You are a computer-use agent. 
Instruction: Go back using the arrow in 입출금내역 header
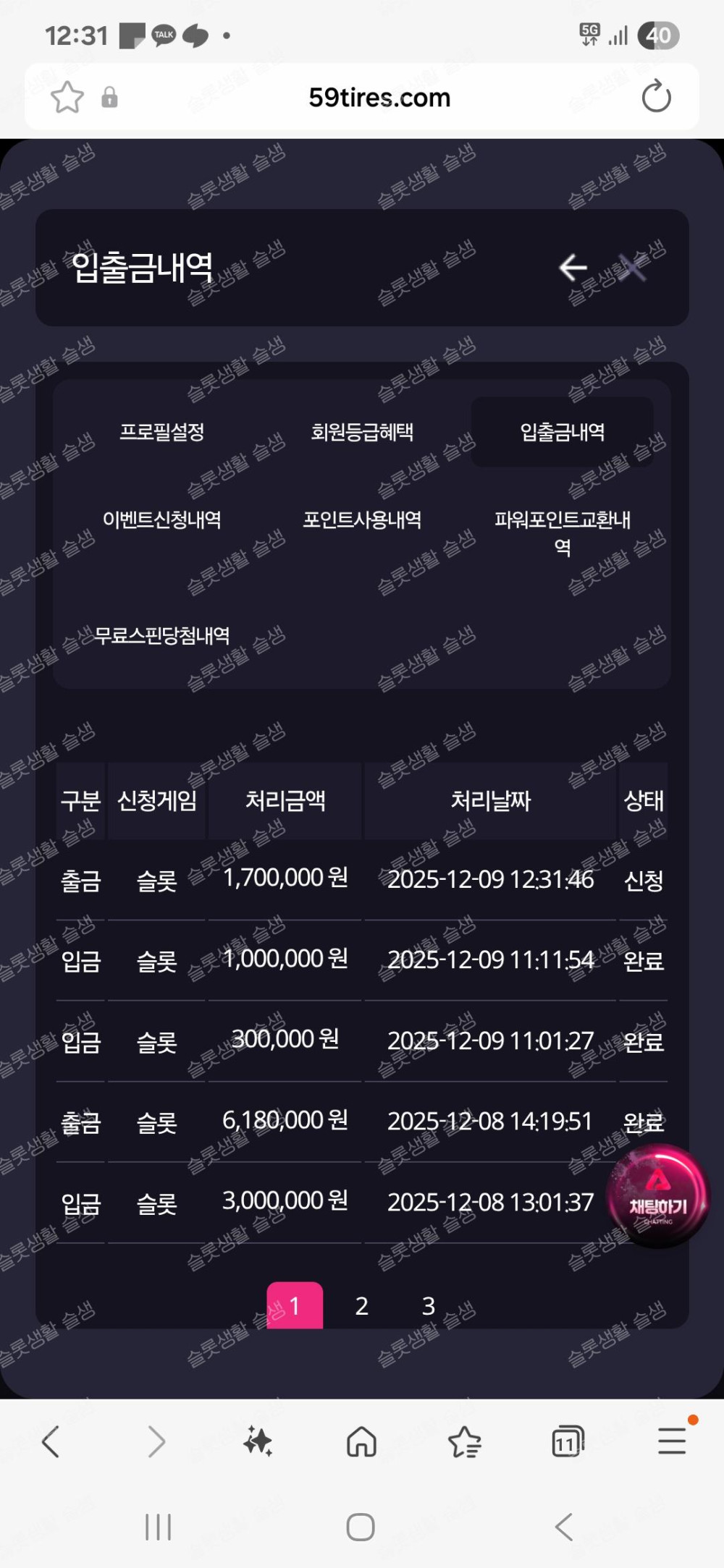[573, 268]
